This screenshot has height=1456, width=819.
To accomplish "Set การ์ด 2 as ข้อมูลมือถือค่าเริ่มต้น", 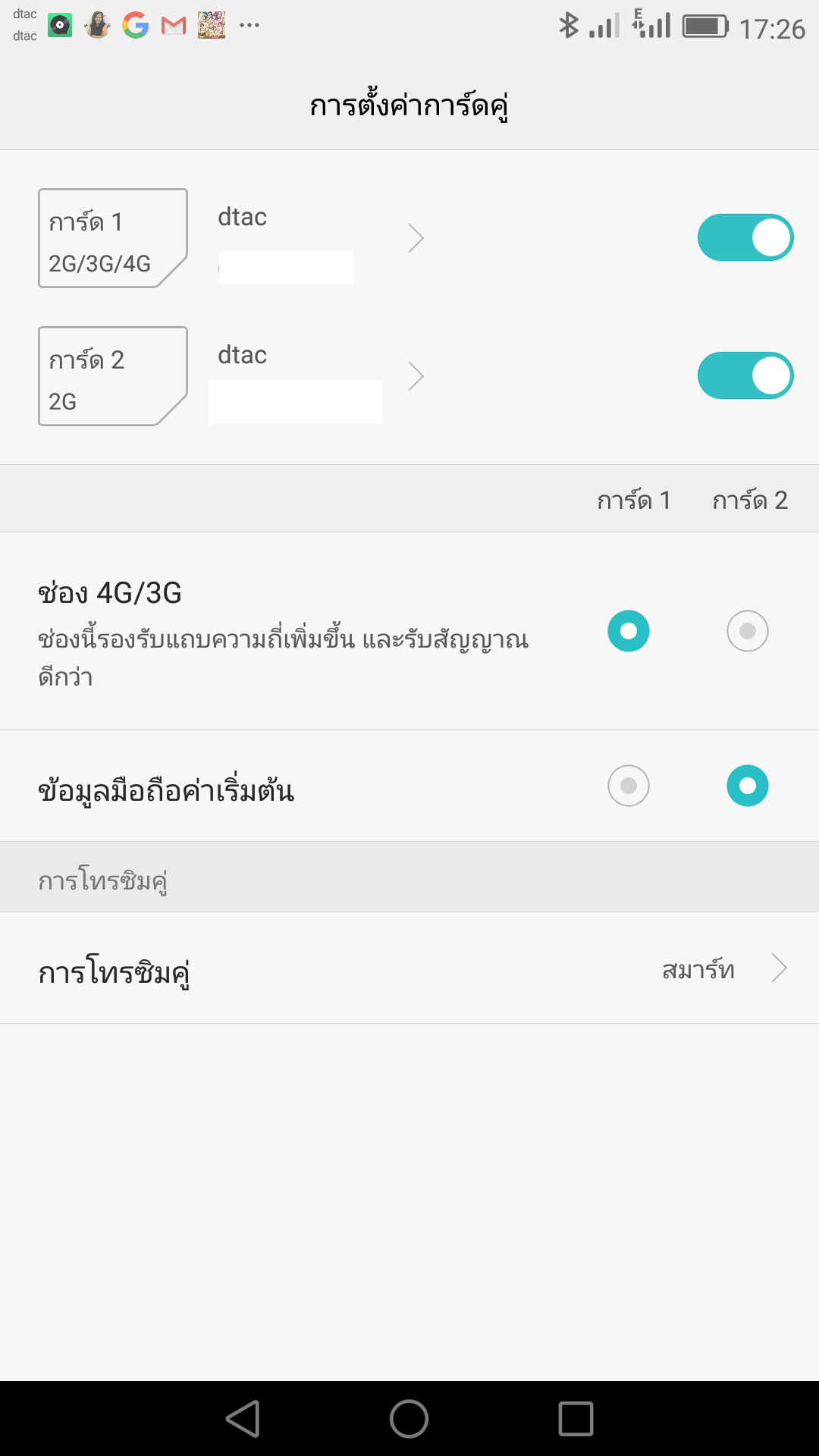I will [748, 786].
